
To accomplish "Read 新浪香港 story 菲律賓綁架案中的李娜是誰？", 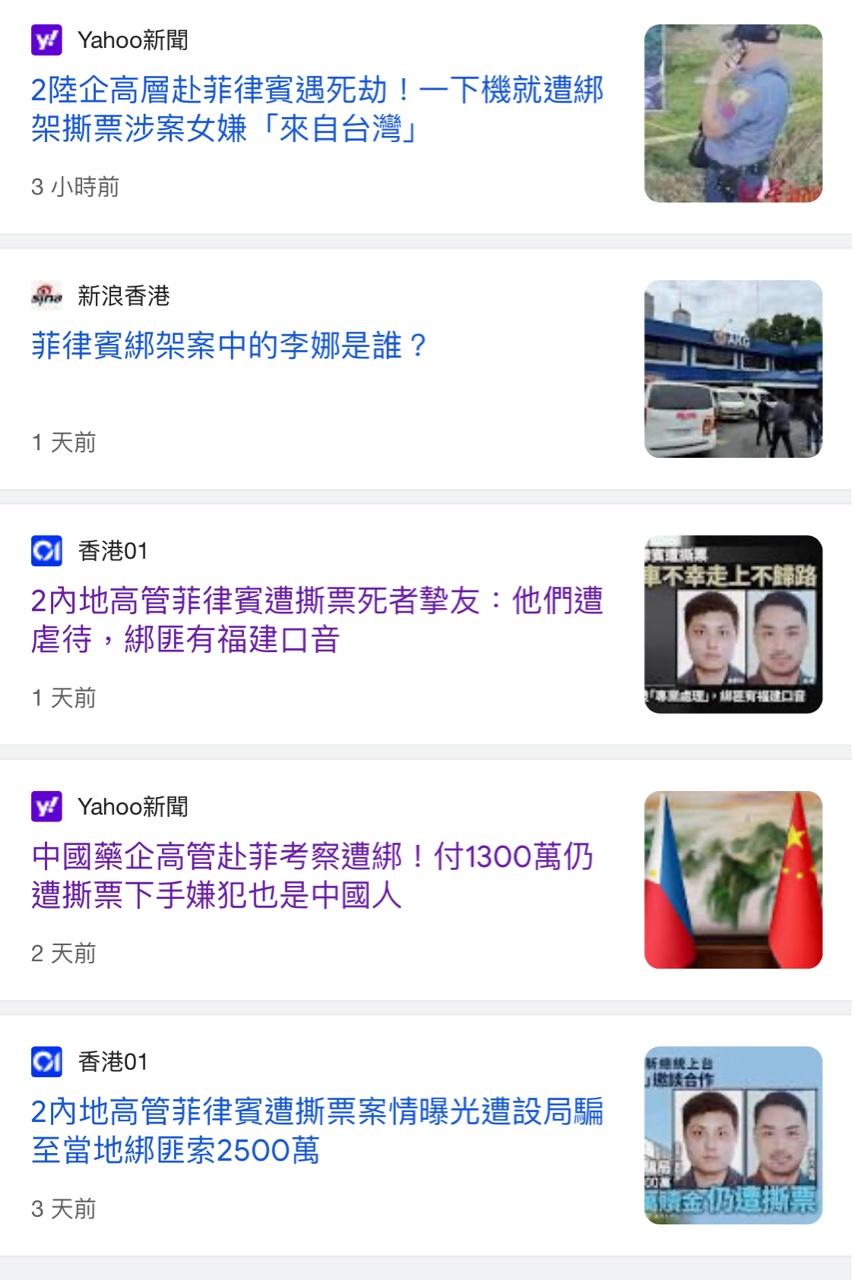I will click(230, 346).
